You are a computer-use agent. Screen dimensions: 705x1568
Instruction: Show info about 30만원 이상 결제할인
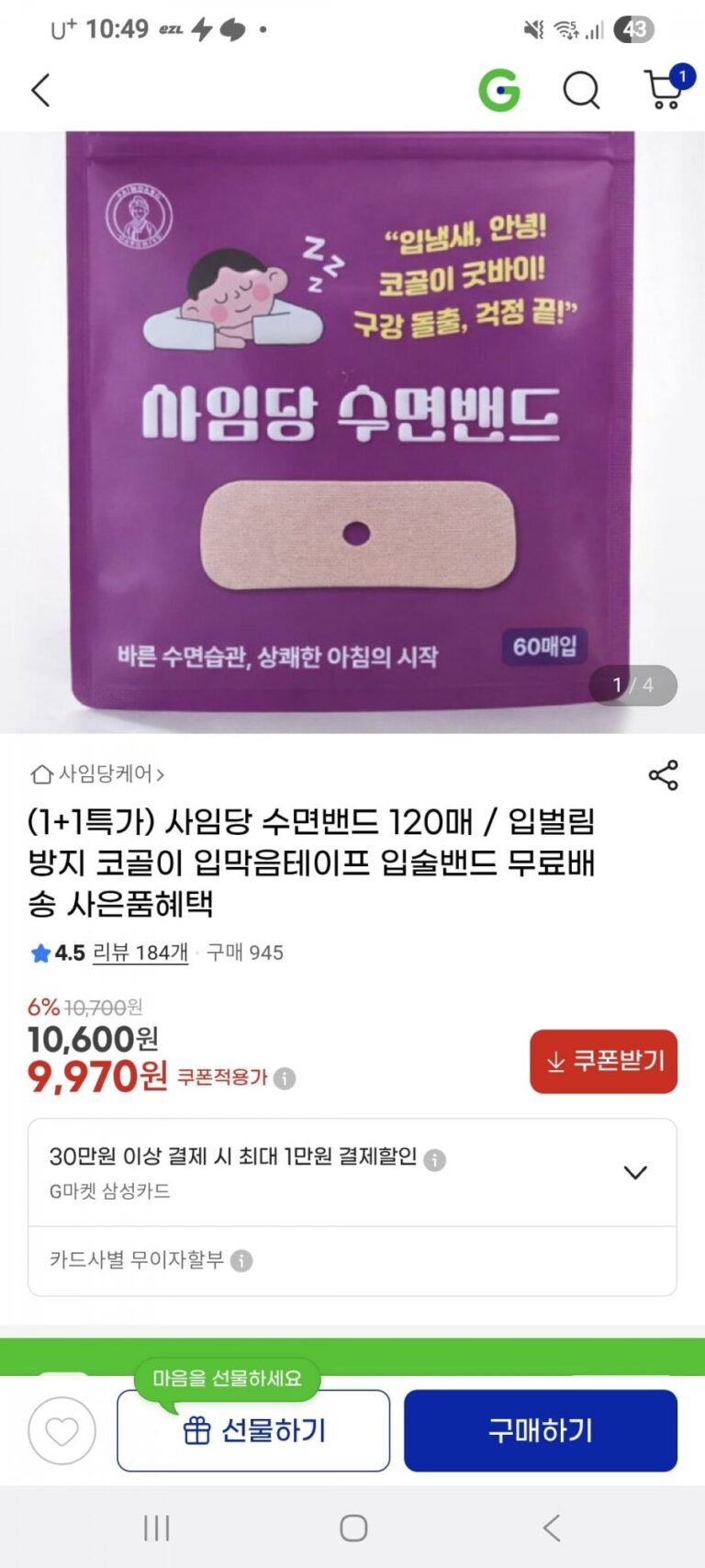coord(435,1159)
